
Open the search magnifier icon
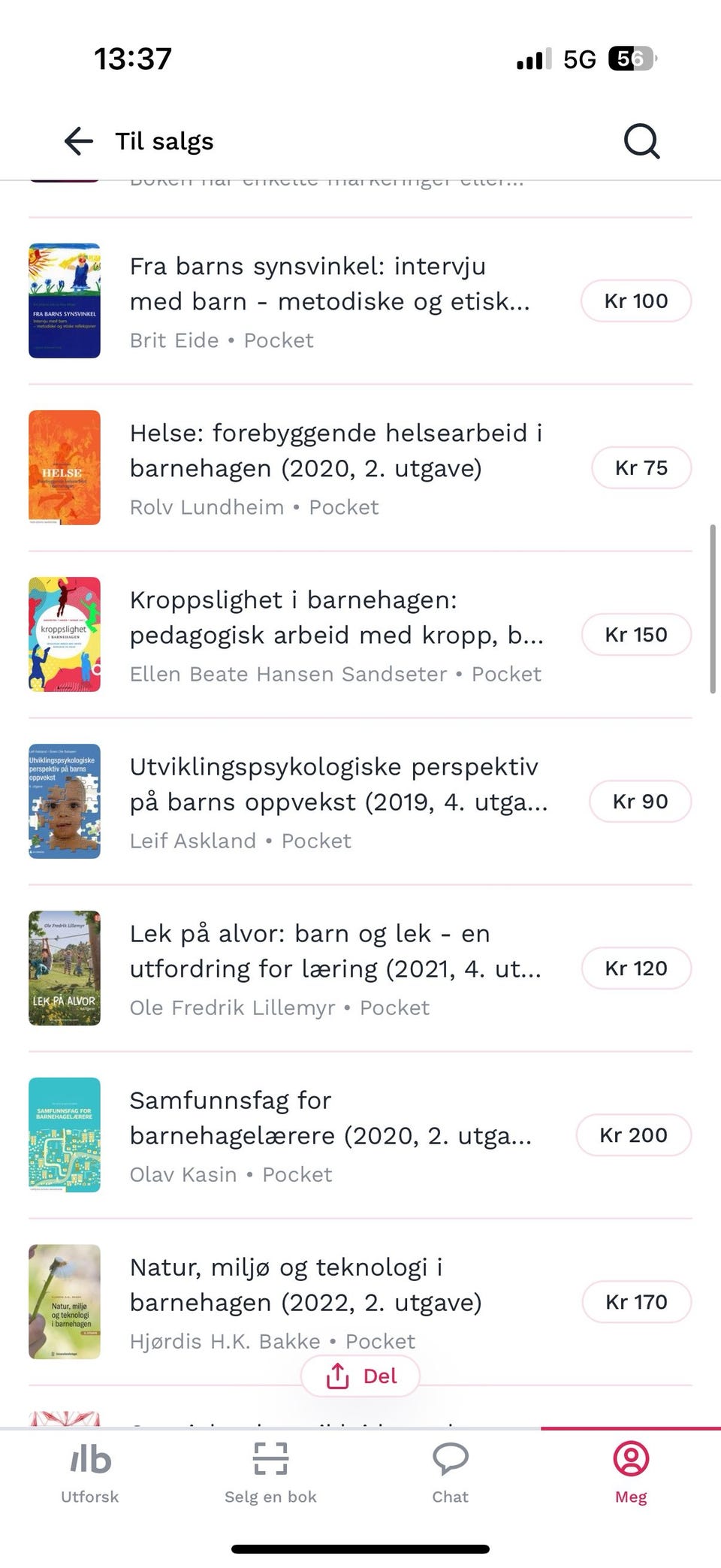point(641,140)
